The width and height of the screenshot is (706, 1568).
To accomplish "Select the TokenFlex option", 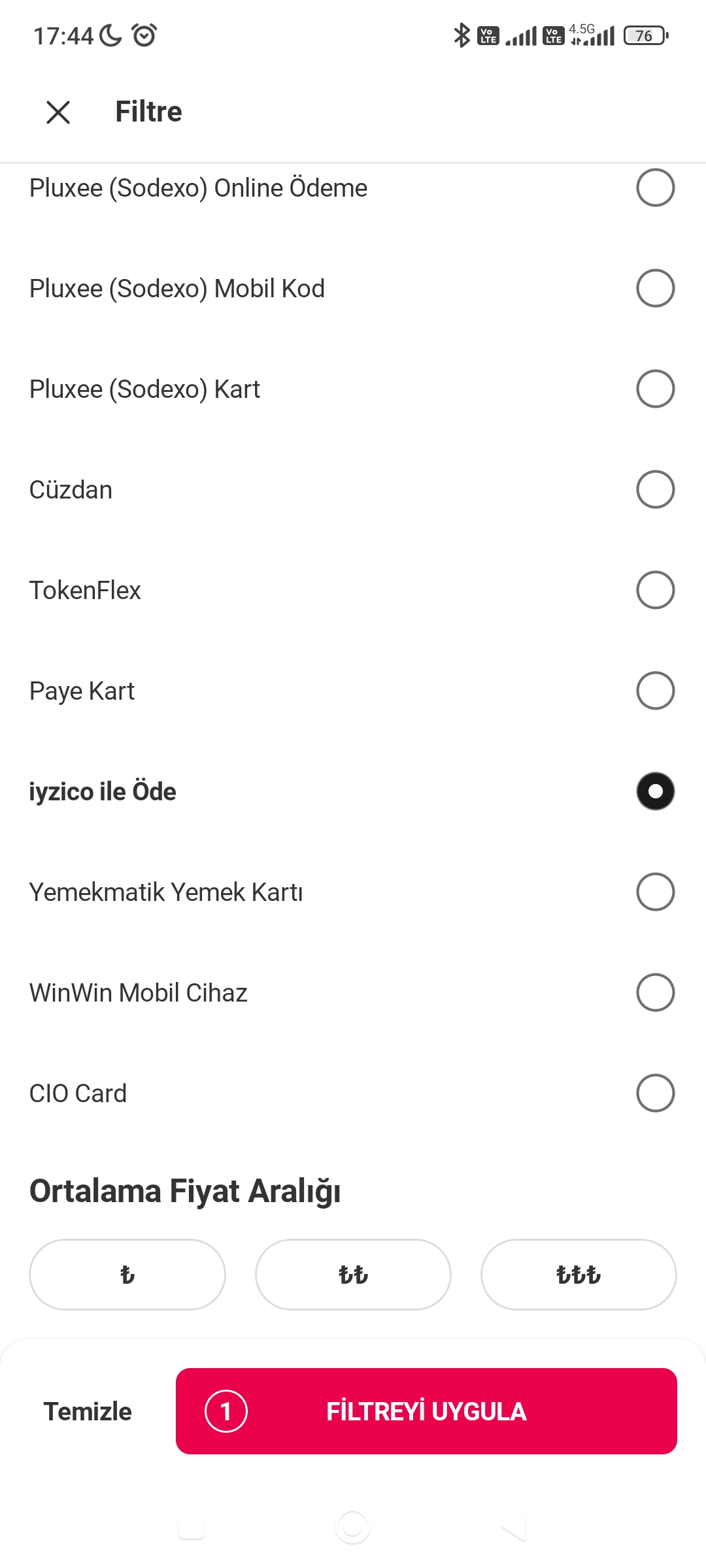I will [x=655, y=591].
